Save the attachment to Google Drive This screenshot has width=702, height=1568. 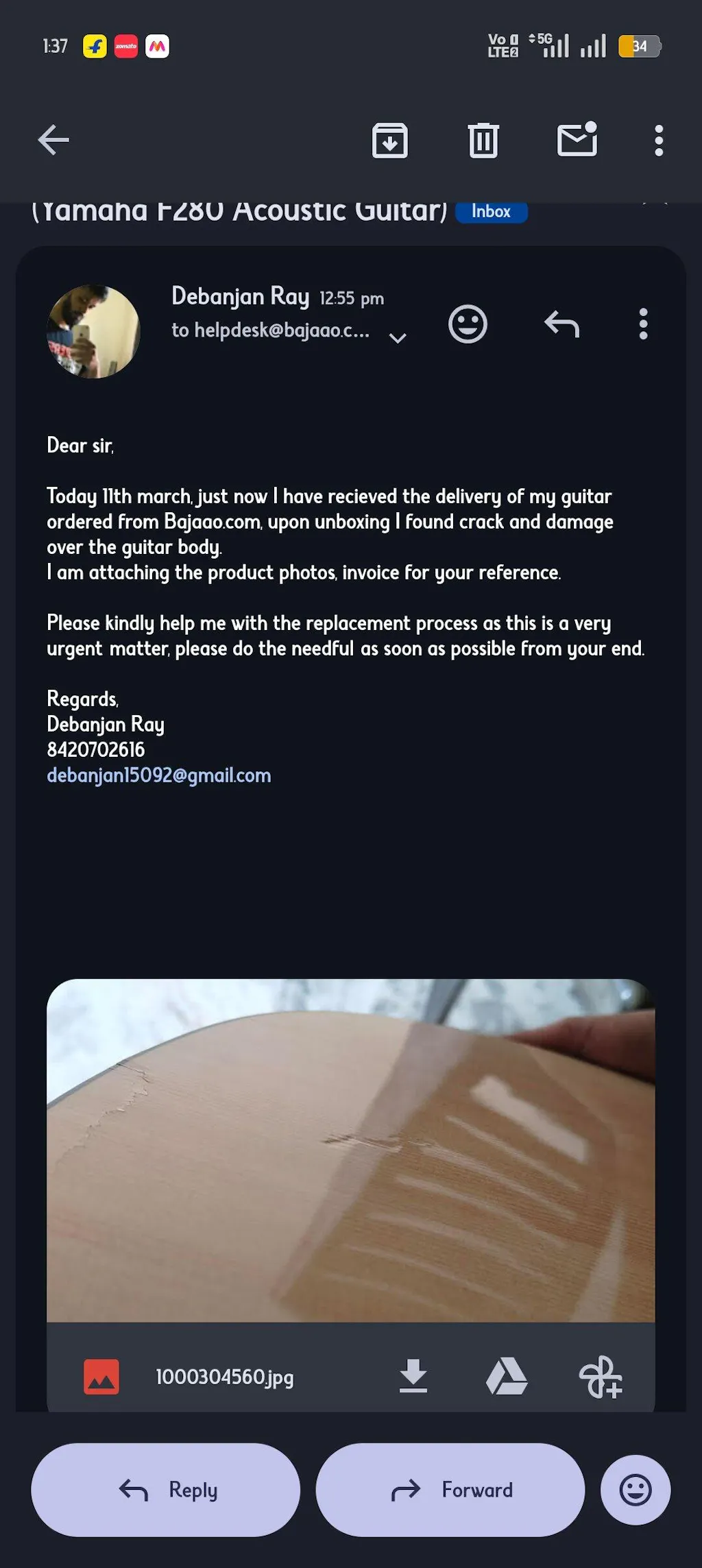507,1376
